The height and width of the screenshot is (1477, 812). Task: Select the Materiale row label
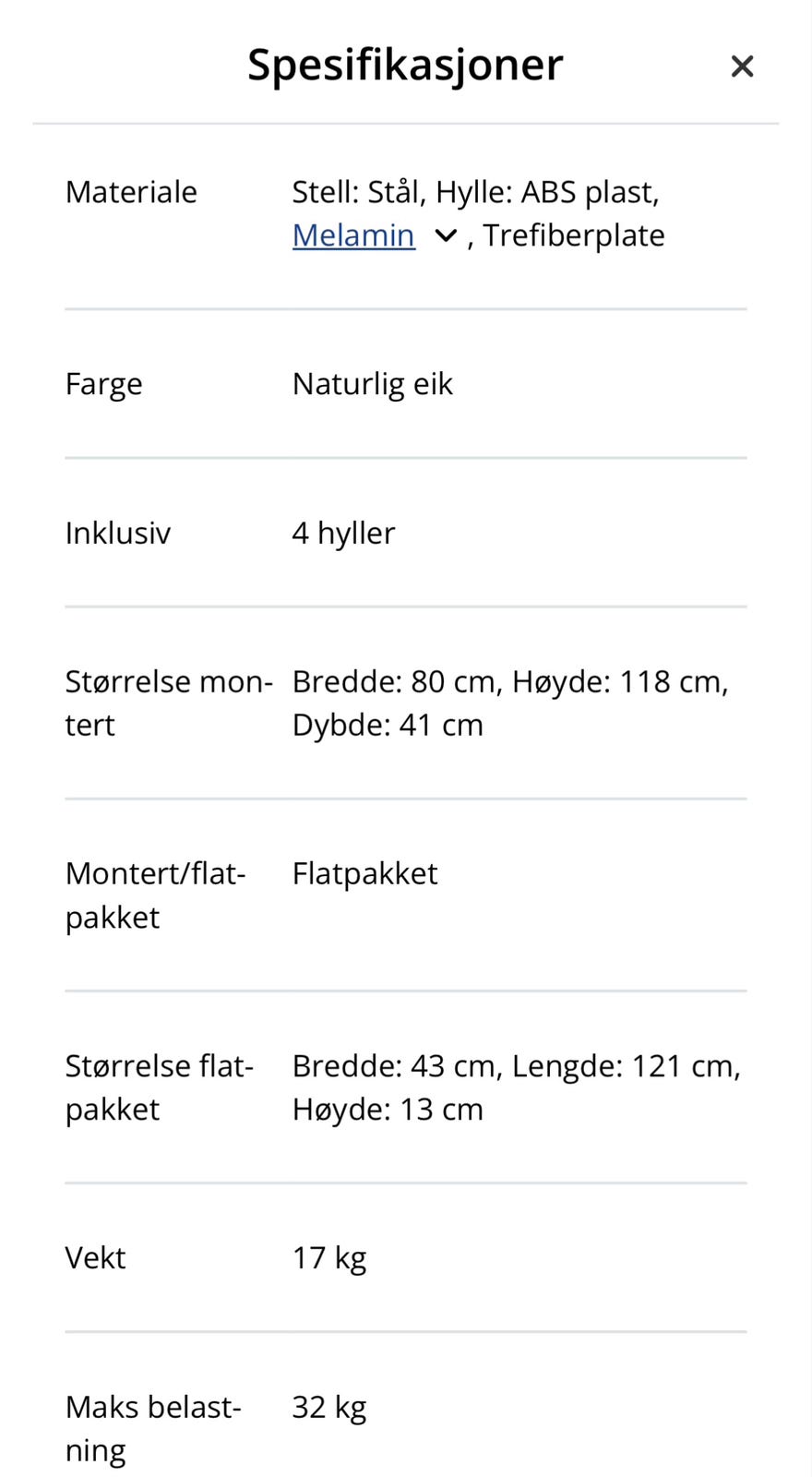tap(131, 192)
